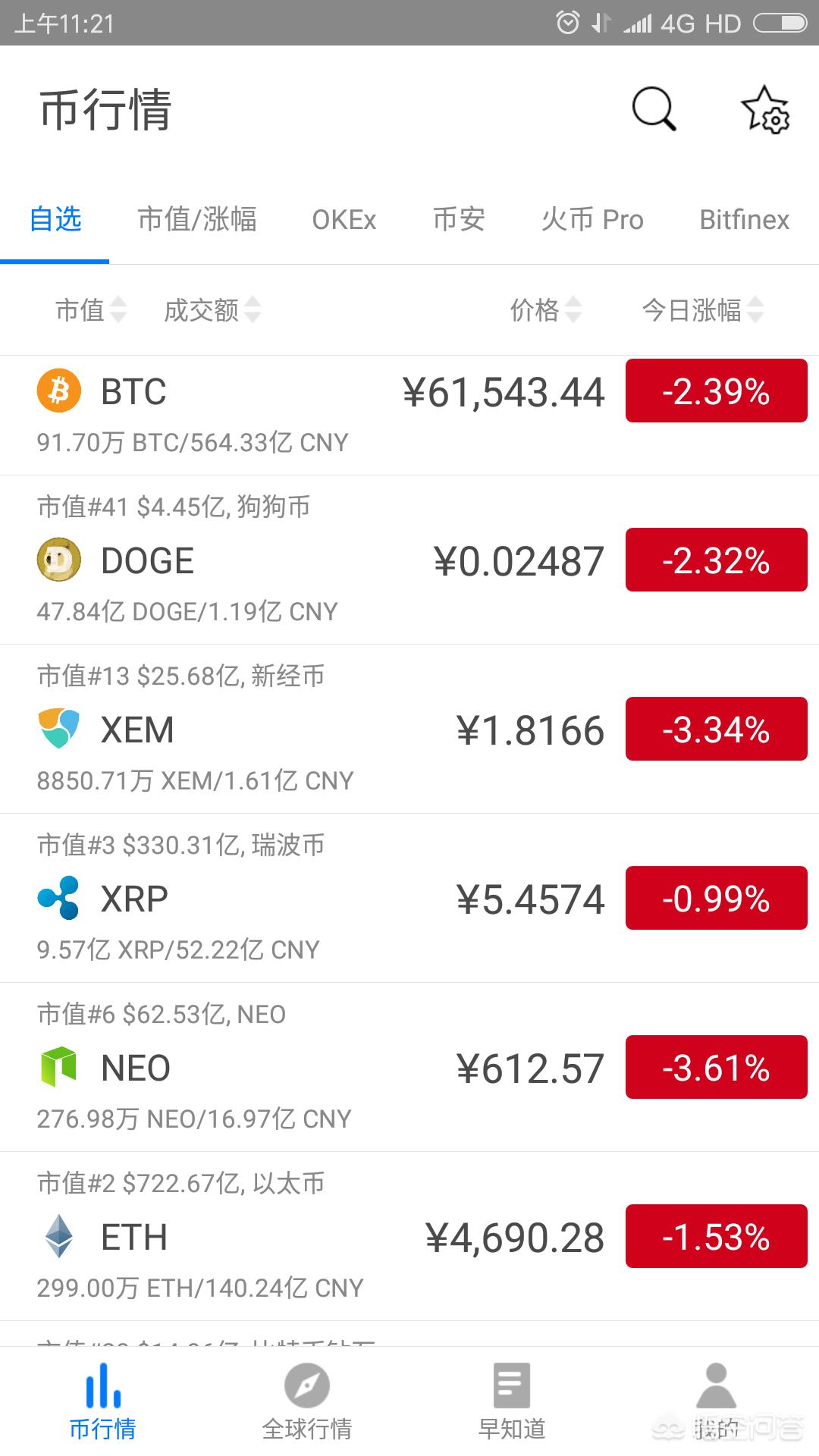Open the watchlist settings star icon

pos(765,109)
